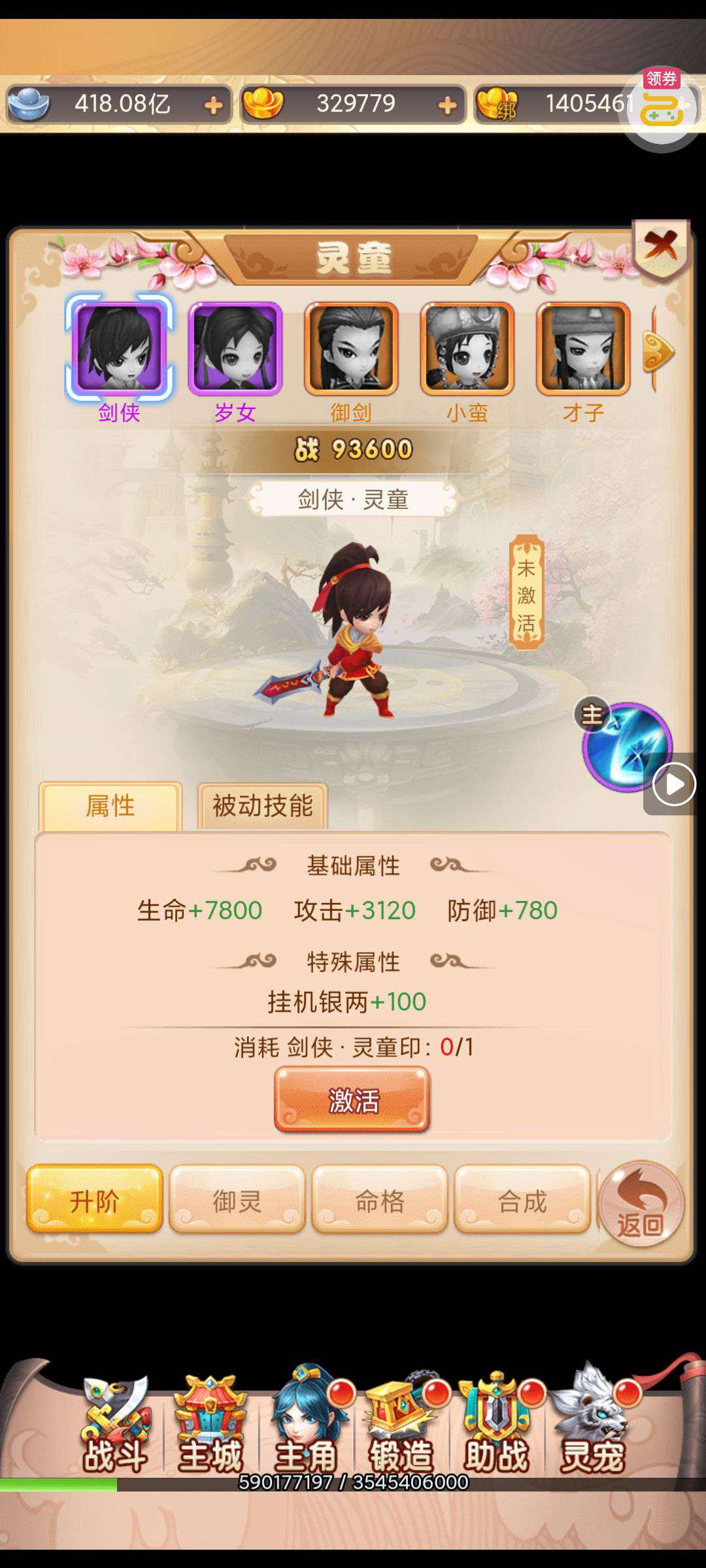Open the 御灵 section
This screenshot has width=706, height=1568.
tap(237, 1200)
